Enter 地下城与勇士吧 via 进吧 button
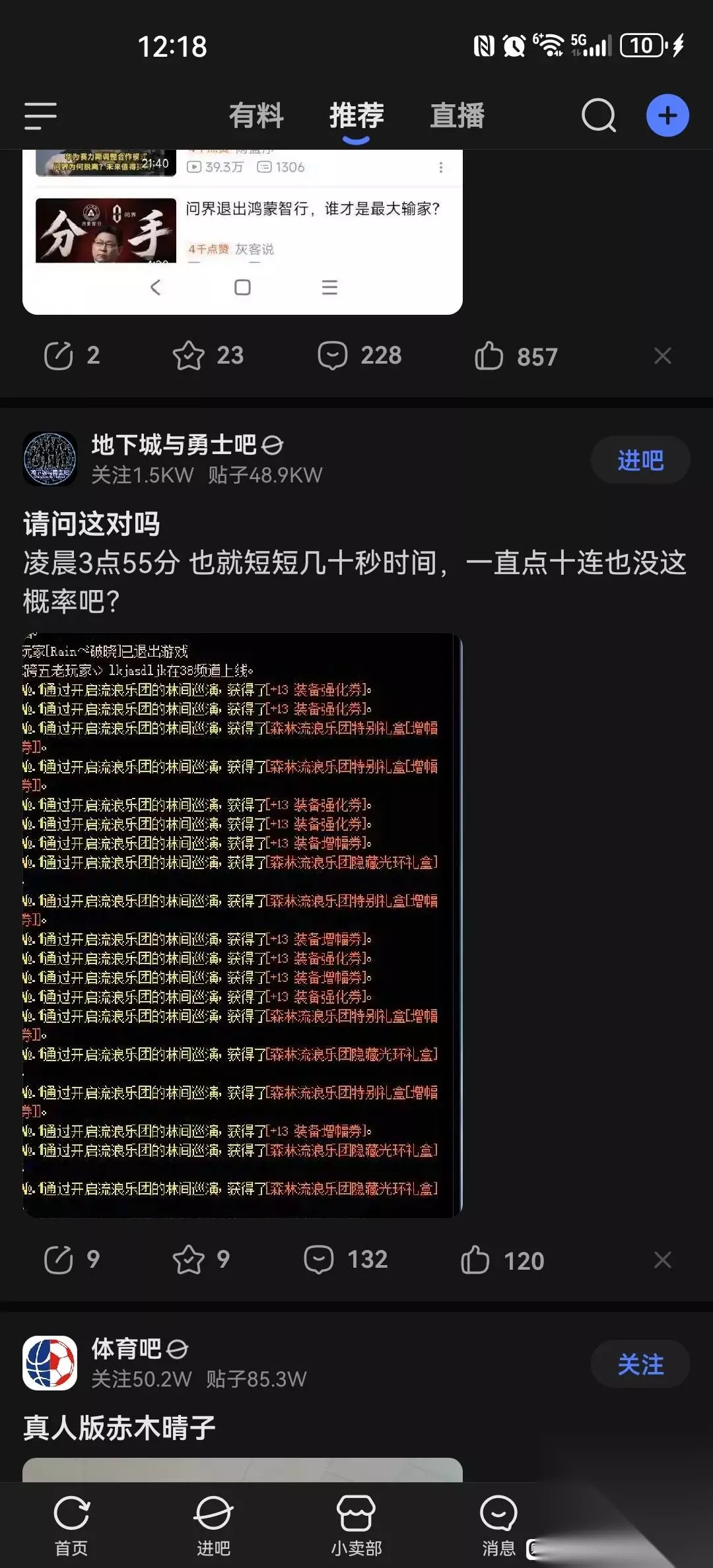This screenshot has height=1568, width=713. [640, 460]
